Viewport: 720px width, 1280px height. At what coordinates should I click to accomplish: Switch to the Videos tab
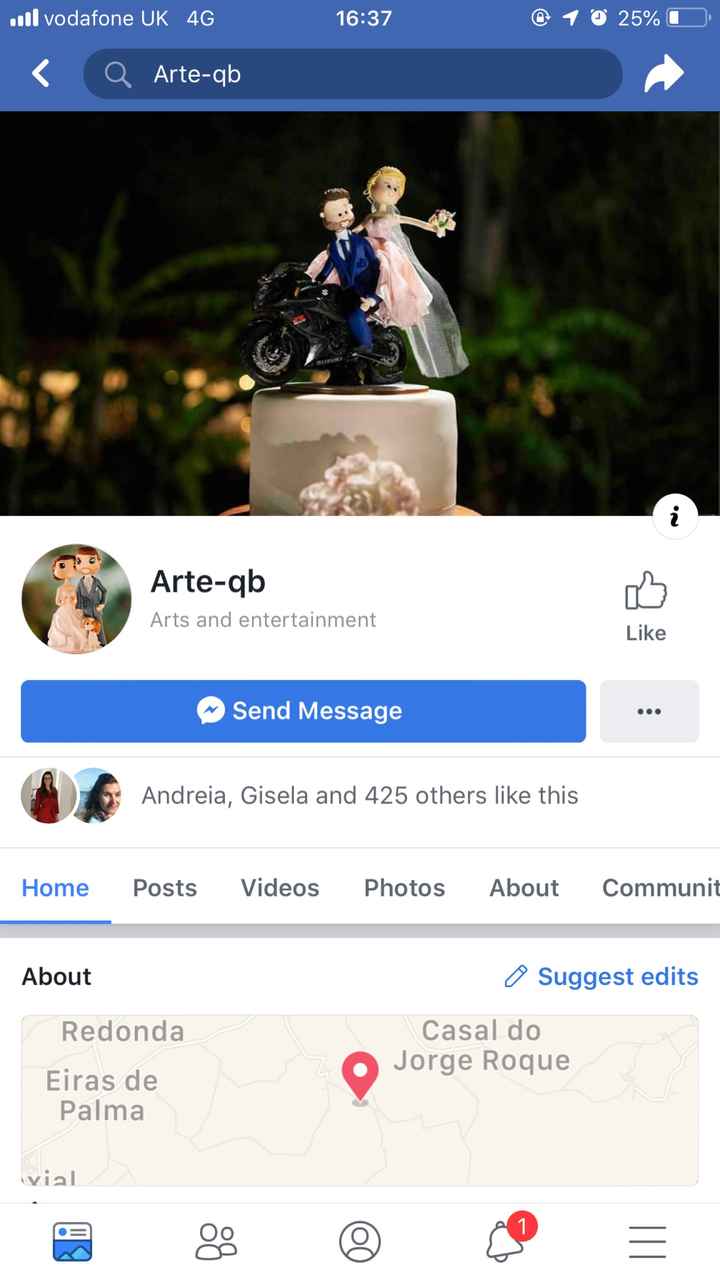click(x=280, y=888)
